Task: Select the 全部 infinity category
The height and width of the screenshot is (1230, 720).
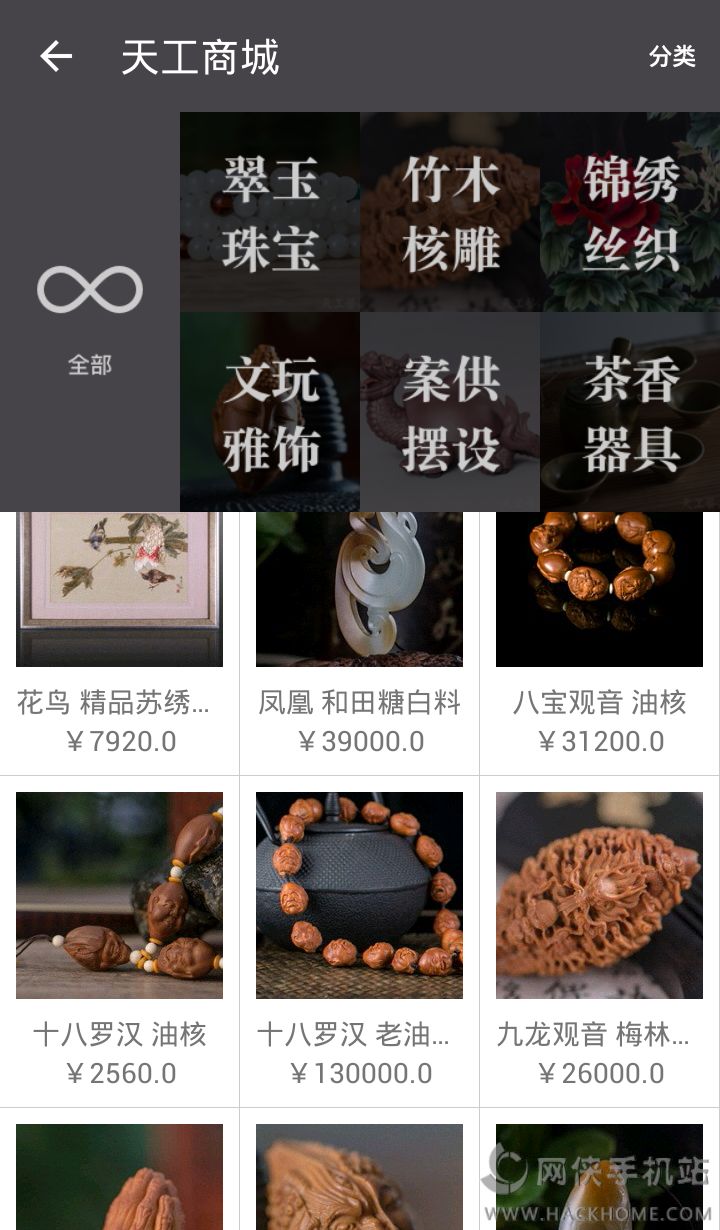Action: click(x=90, y=312)
